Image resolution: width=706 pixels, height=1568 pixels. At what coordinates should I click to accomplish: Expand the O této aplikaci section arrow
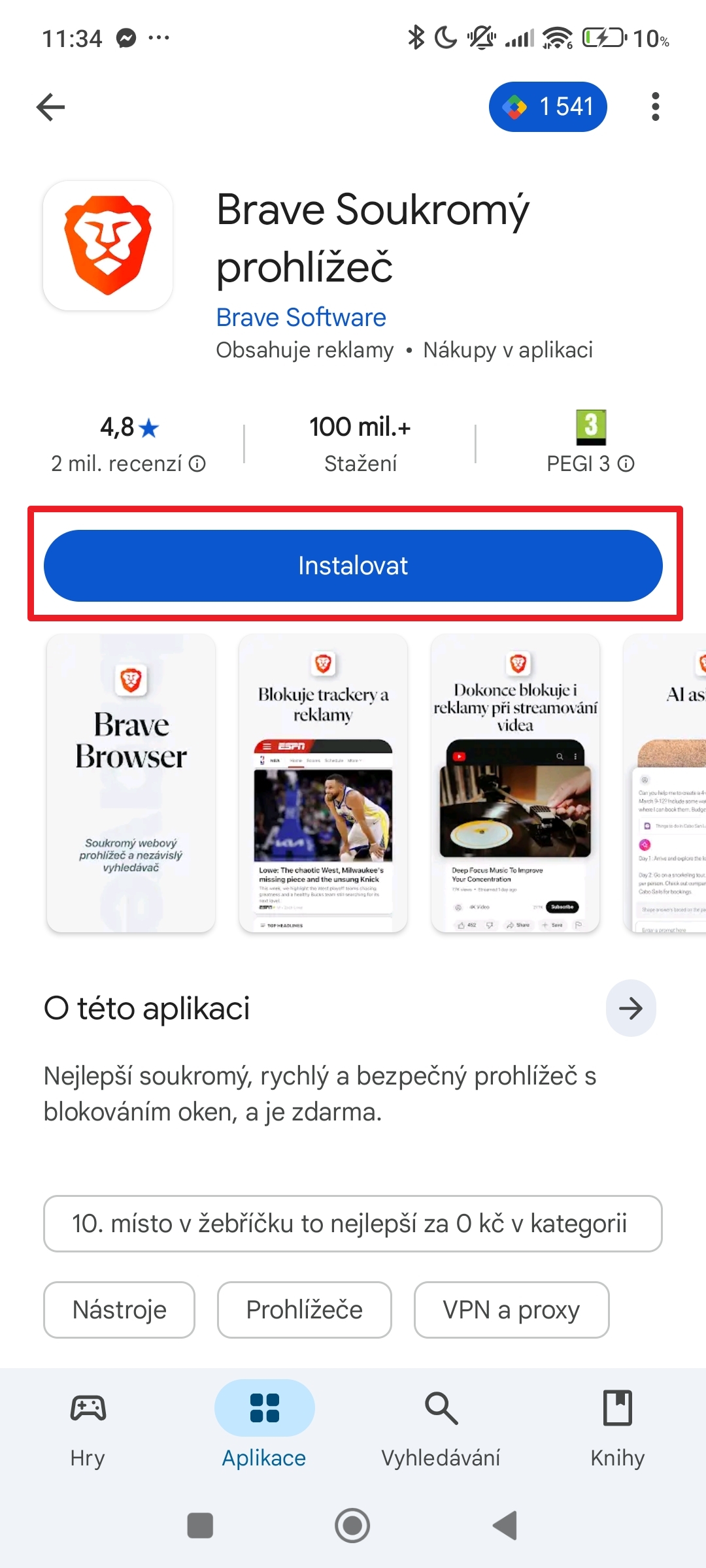pos(630,1009)
